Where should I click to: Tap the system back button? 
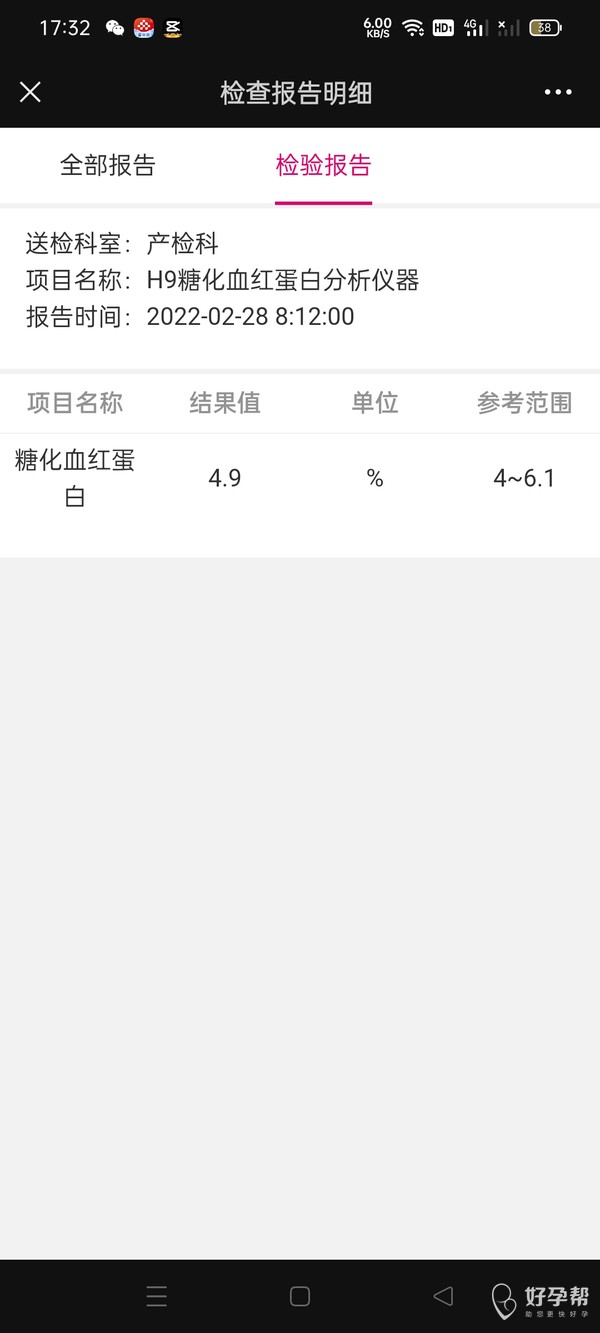click(443, 1296)
